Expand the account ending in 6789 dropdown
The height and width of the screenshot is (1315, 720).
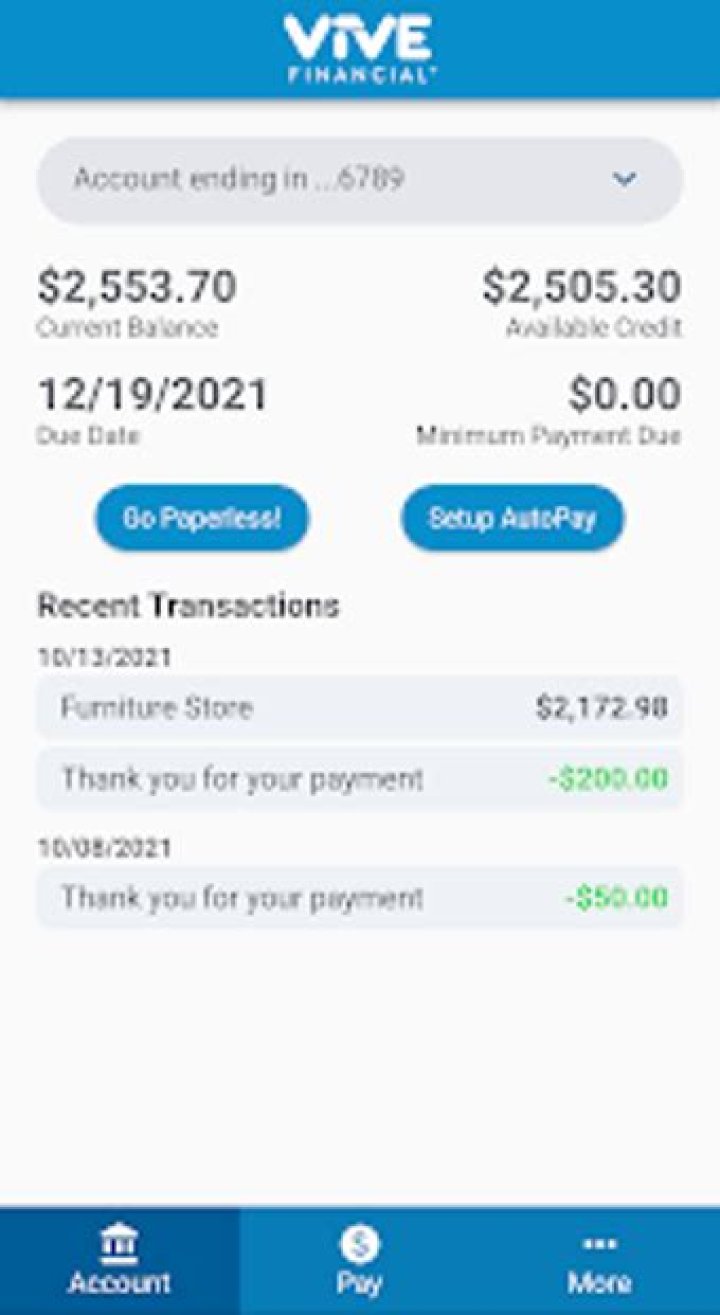pos(360,181)
